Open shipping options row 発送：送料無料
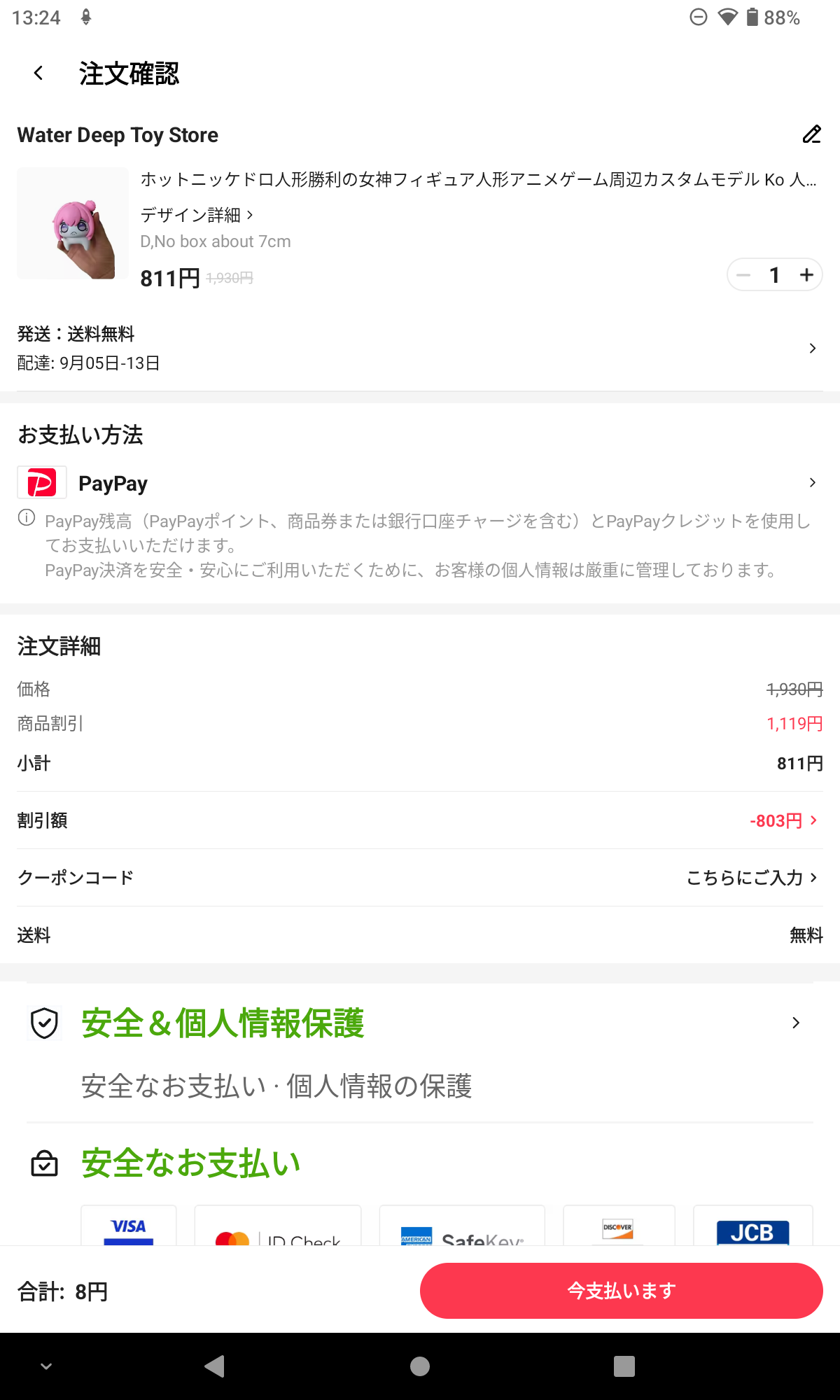Screen dimensions: 840x1400 420,348
